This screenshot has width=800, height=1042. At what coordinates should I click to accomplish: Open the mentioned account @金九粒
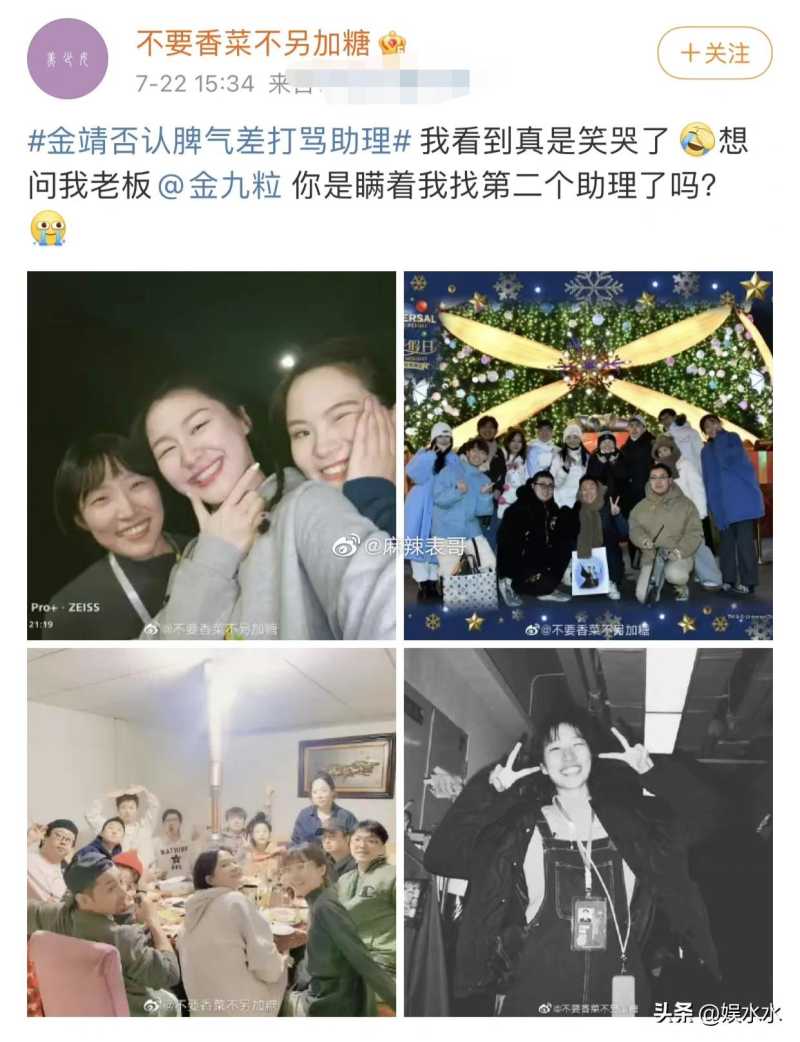pos(221,187)
